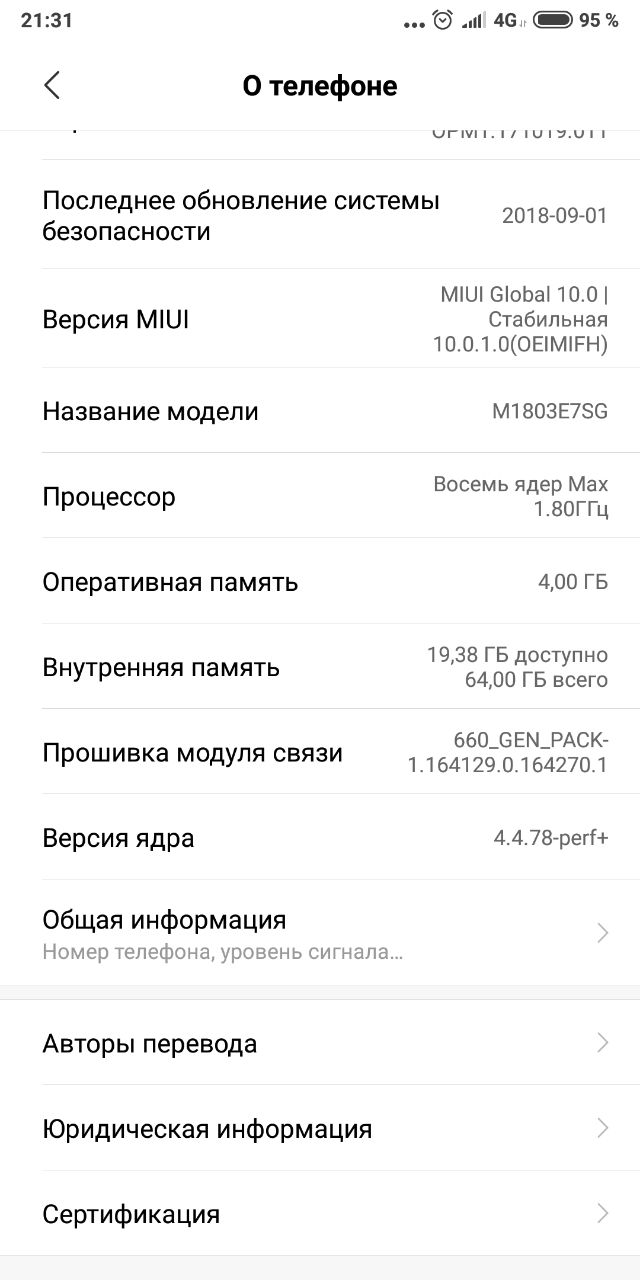Tap the Процессор row
Screen dimensions: 640x1280
pos(320,496)
